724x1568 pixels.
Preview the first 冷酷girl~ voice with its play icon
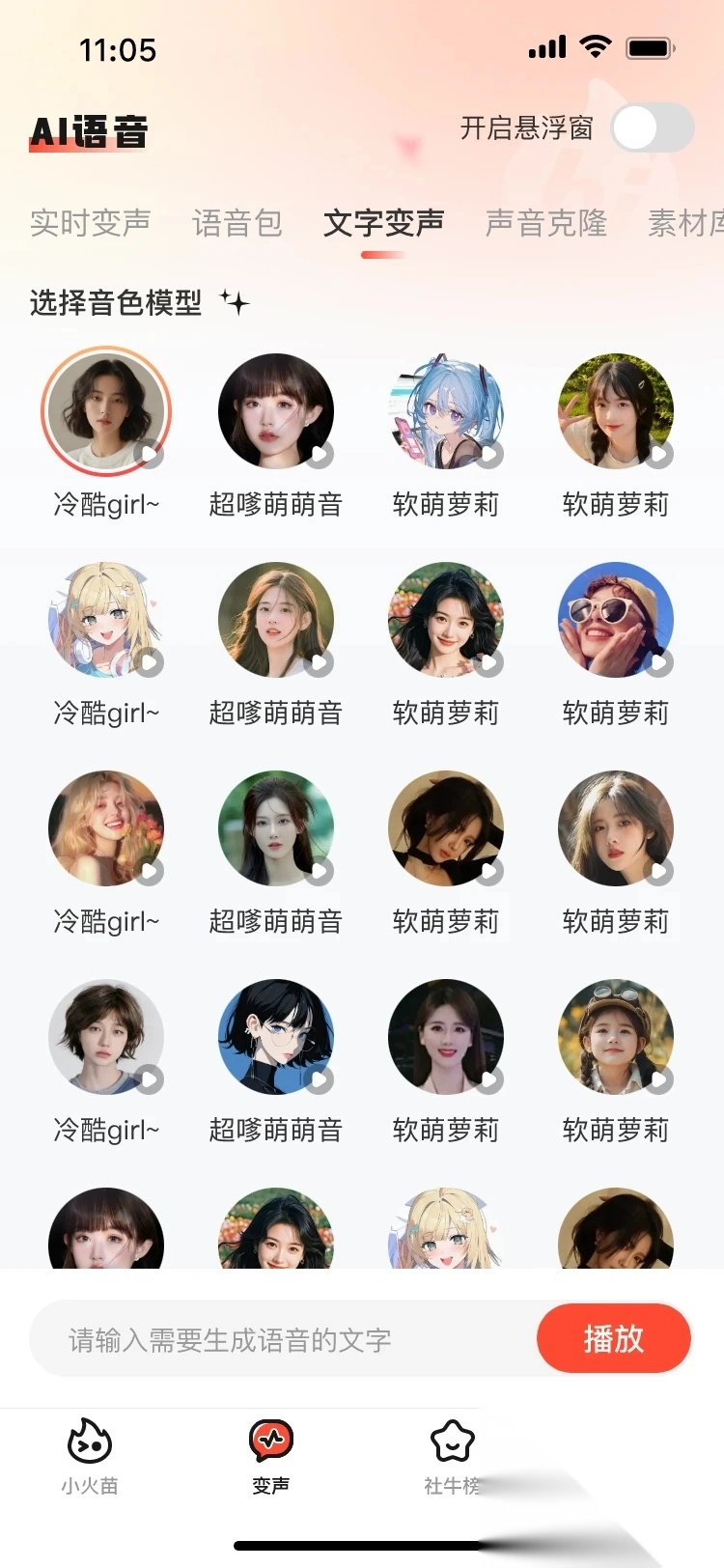click(149, 454)
